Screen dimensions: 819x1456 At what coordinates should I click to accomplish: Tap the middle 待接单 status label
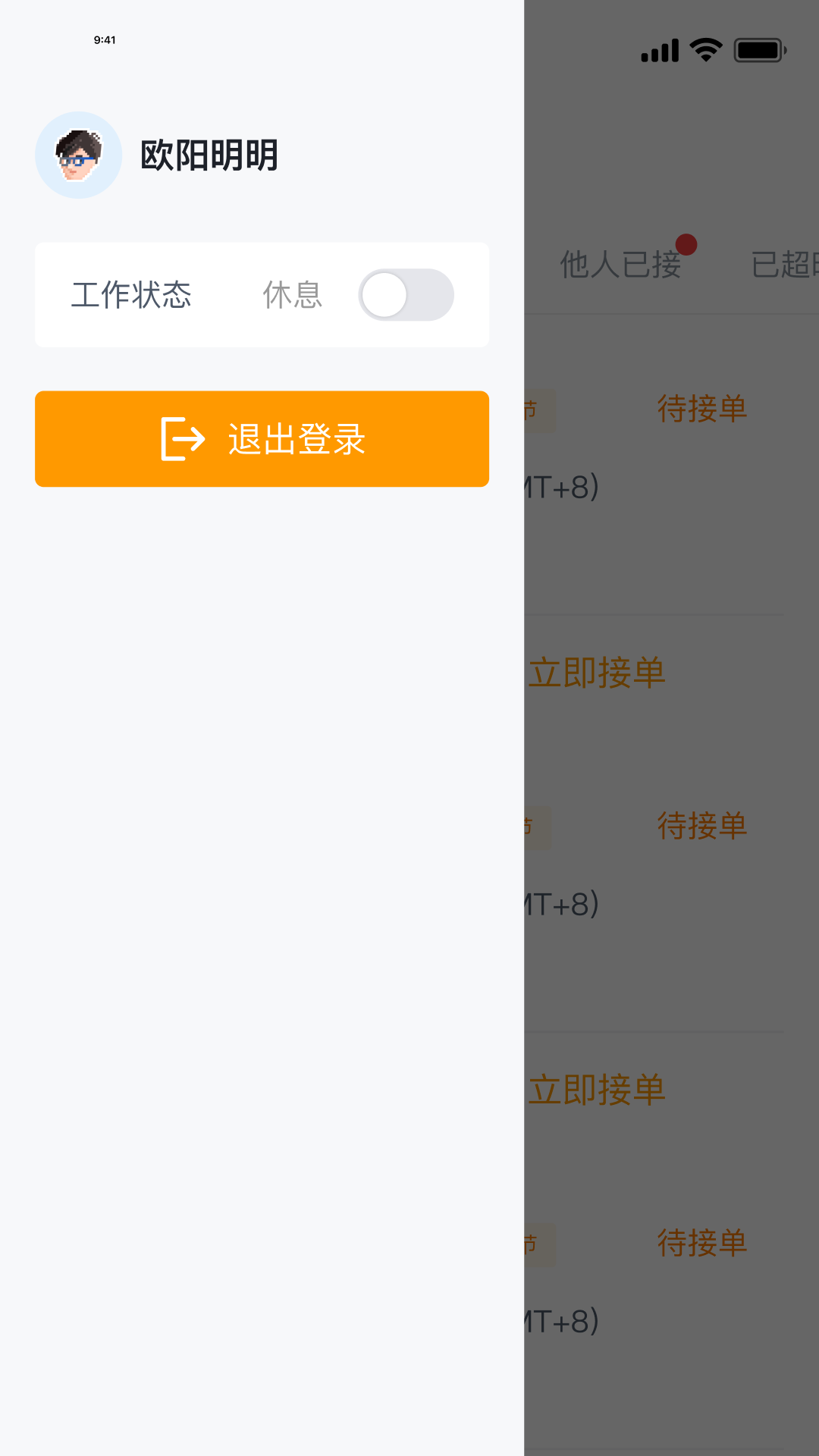click(x=702, y=825)
